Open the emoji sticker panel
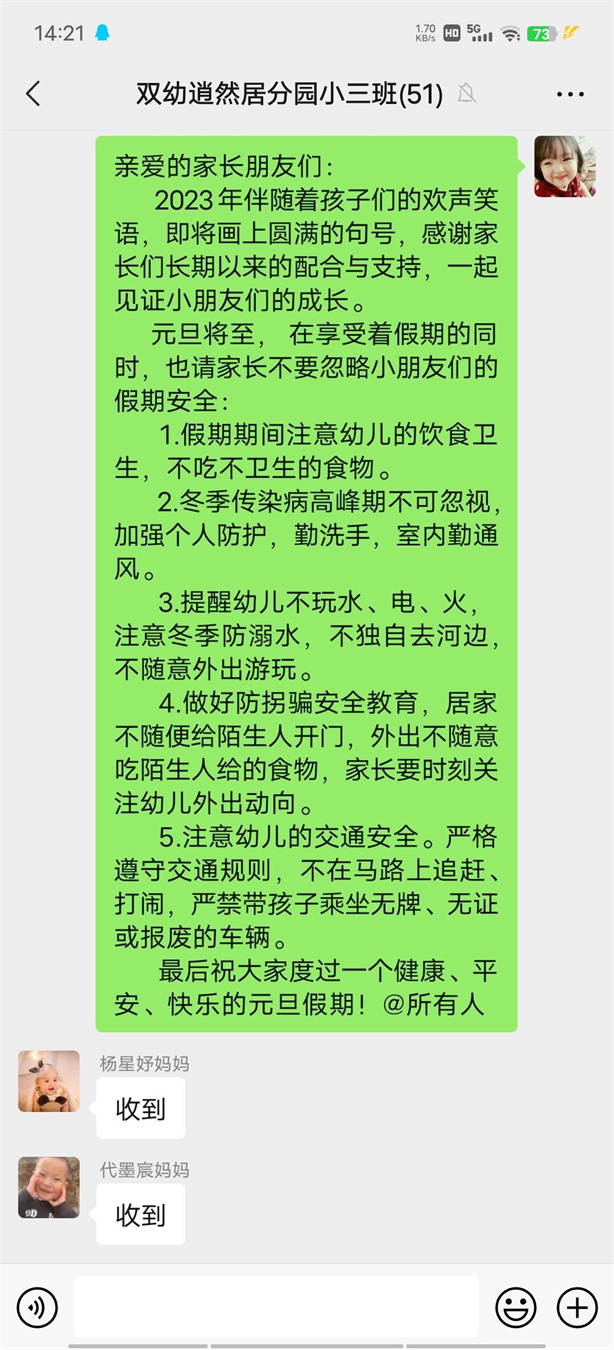This screenshot has height=1350, width=614. (x=516, y=1307)
